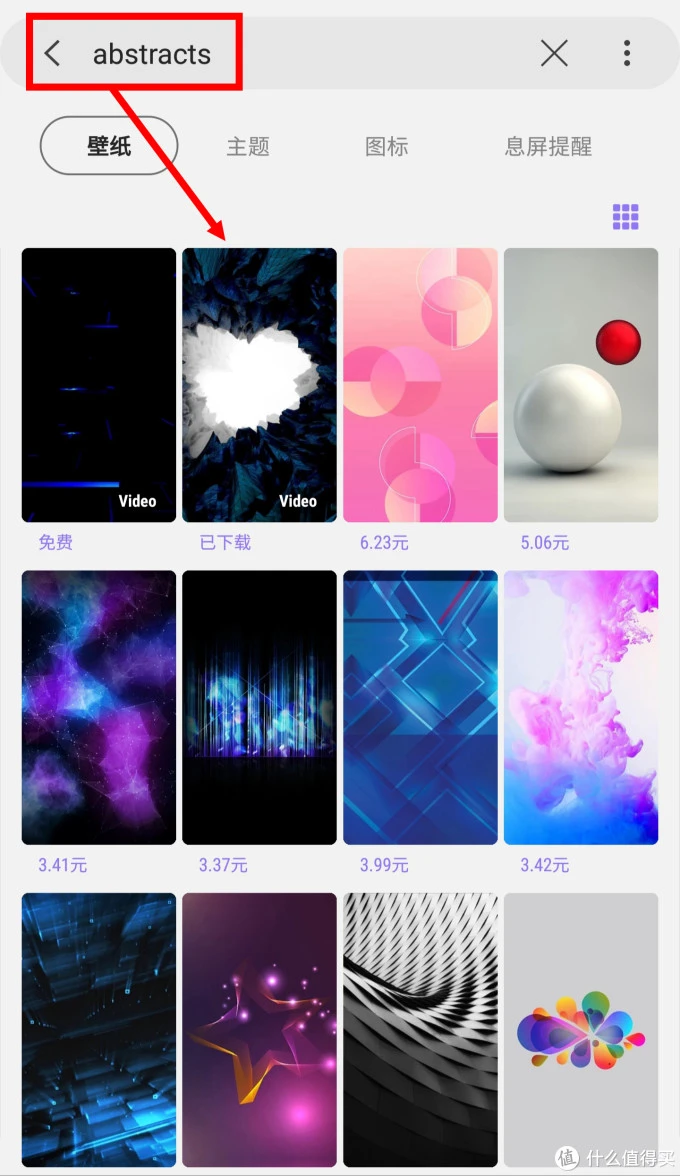
Task: Open the white sphere wallpaper priced 5.06元
Action: tap(581, 385)
